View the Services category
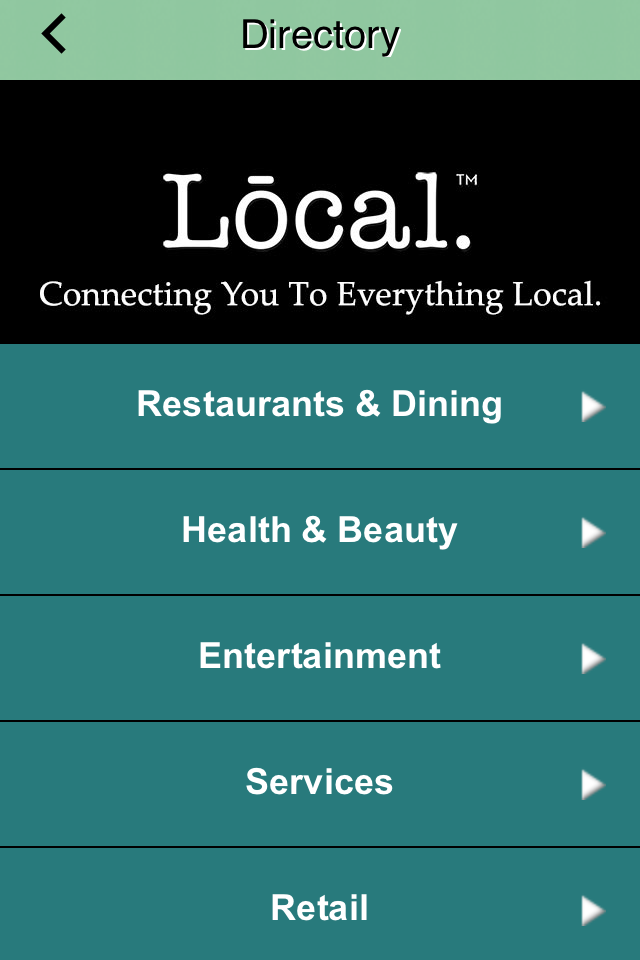Image resolution: width=640 pixels, height=960 pixels. [320, 783]
